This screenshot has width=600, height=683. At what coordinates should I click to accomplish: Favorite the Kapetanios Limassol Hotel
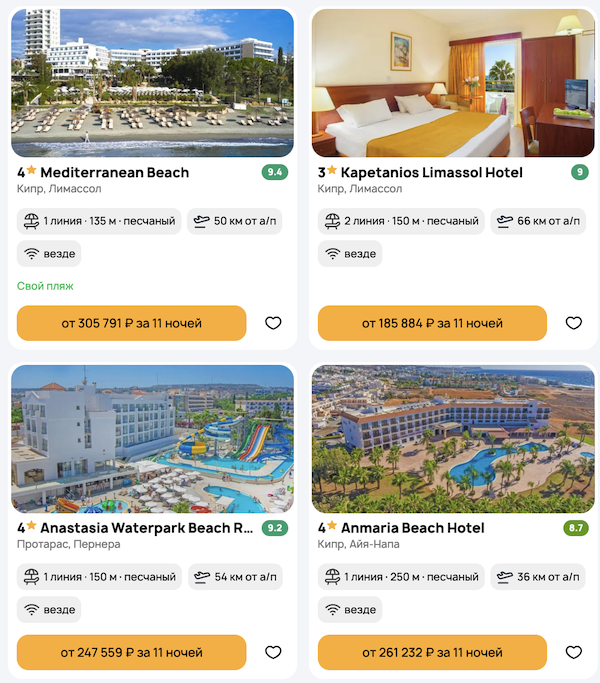click(x=573, y=323)
